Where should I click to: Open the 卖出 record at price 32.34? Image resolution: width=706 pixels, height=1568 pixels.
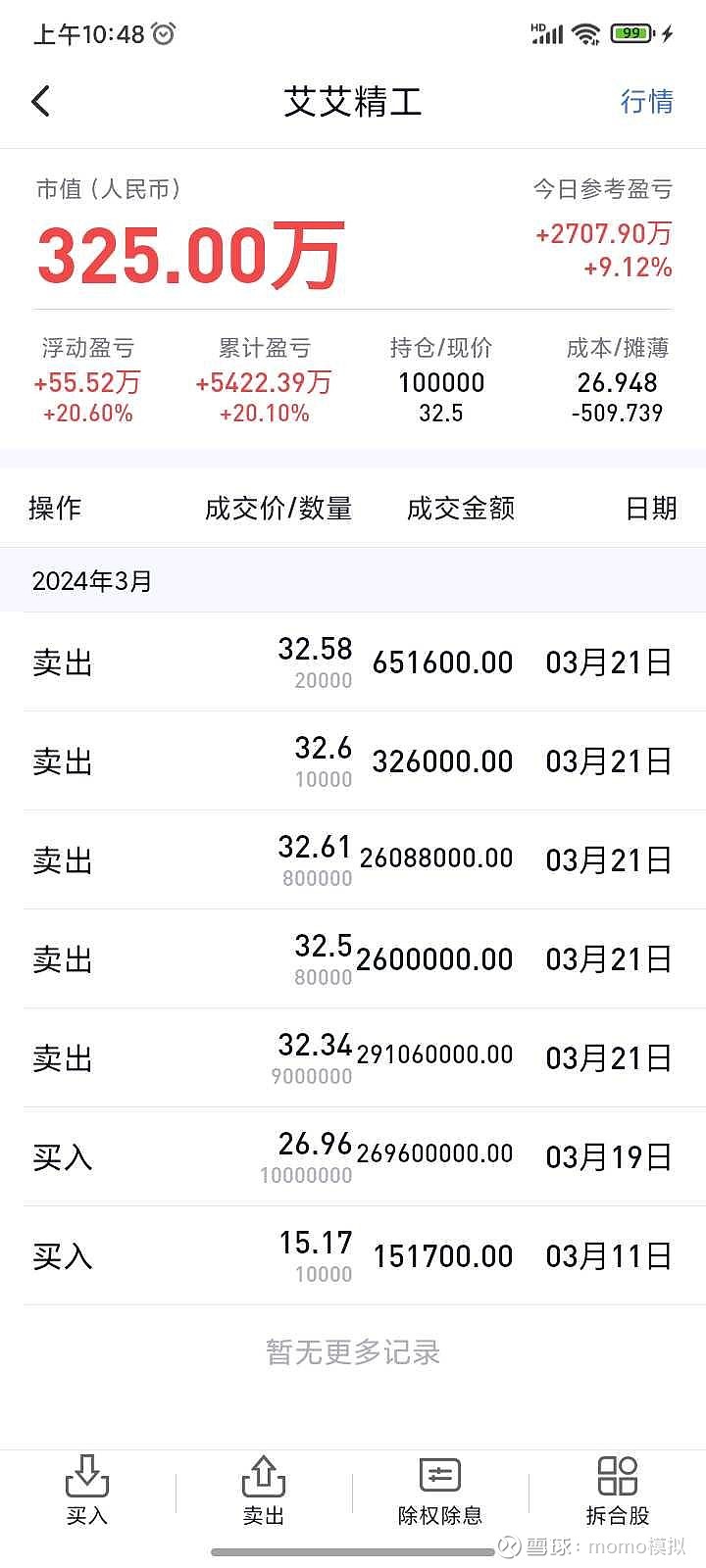[353, 1058]
